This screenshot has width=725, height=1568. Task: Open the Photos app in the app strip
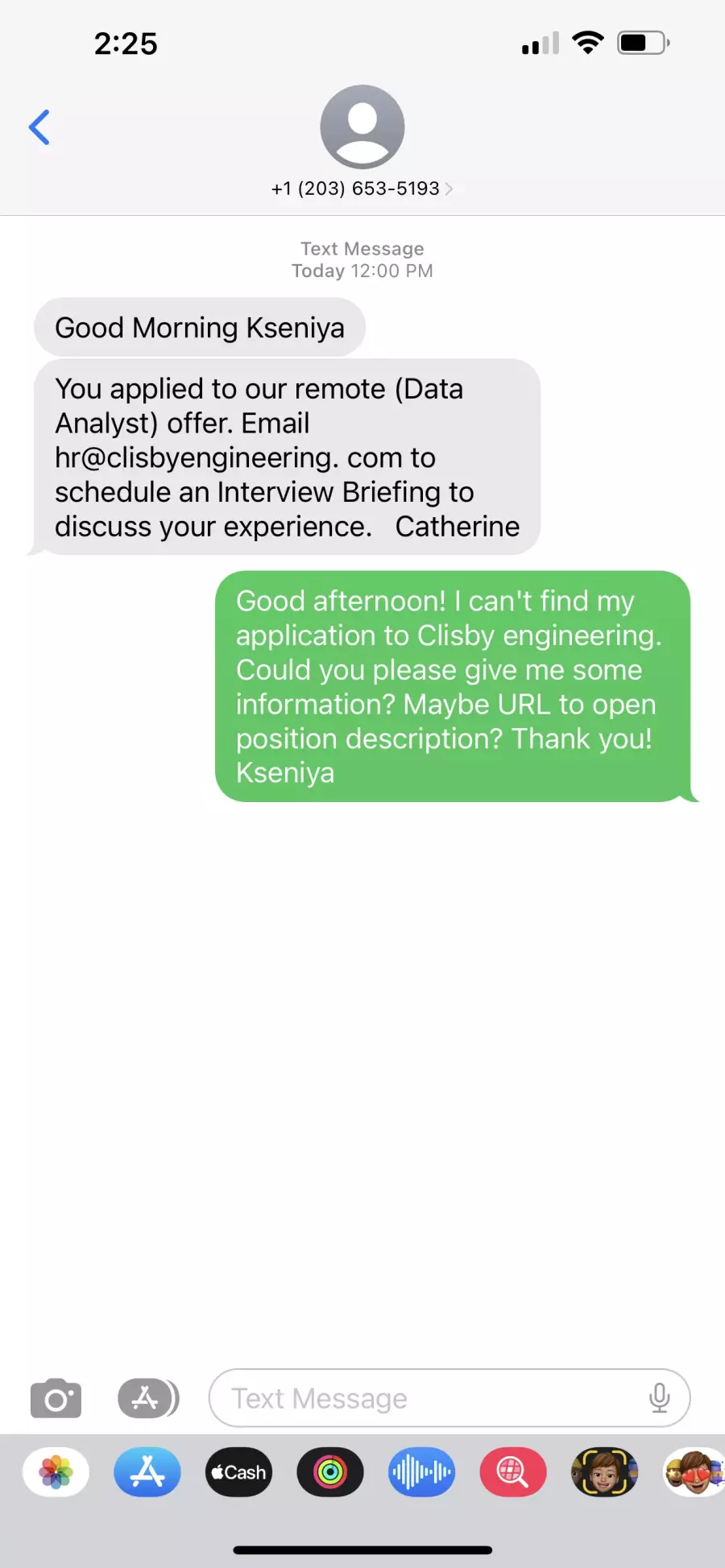click(x=56, y=1472)
